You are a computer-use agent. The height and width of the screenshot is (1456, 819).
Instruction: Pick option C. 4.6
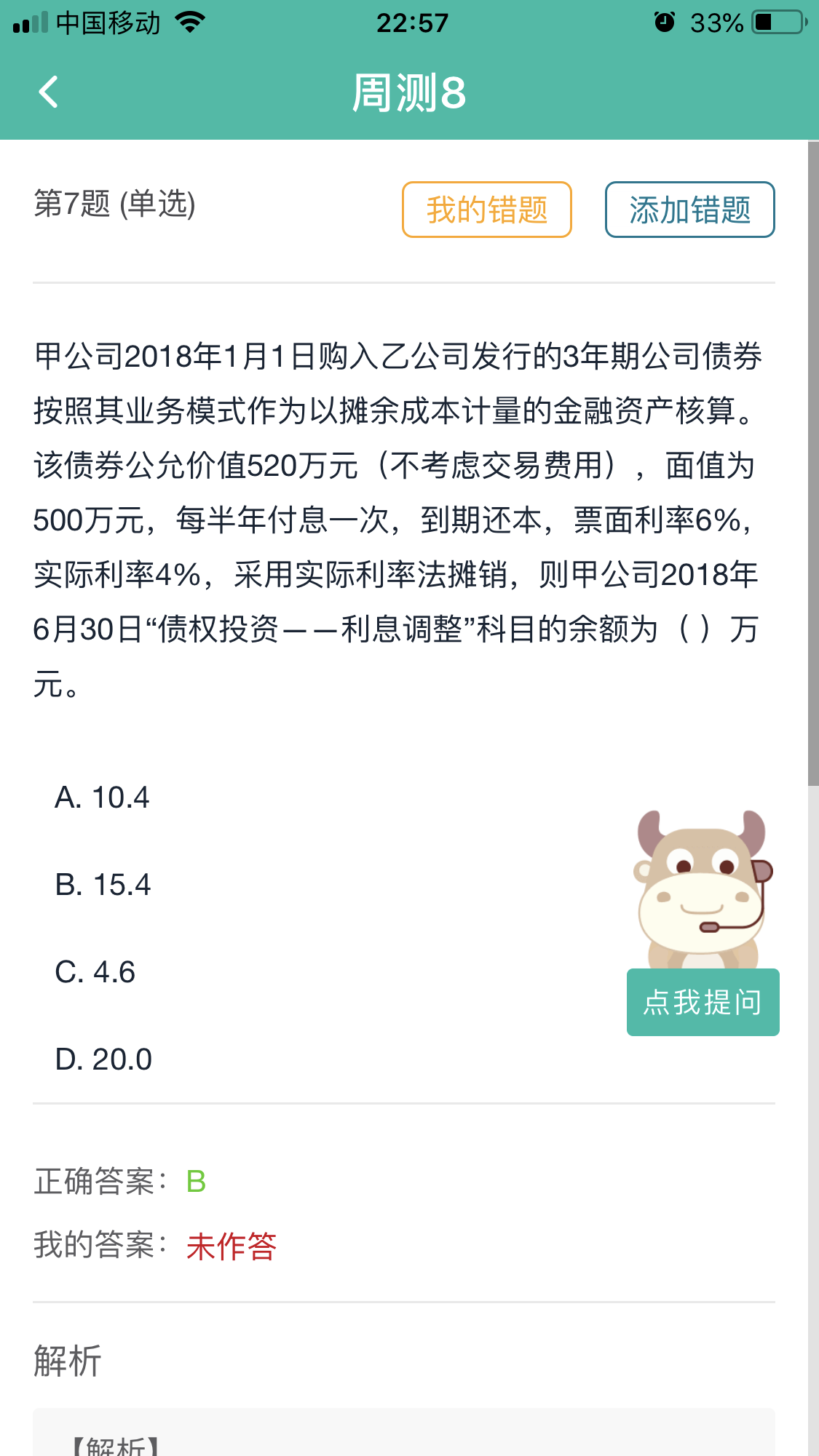[95, 972]
